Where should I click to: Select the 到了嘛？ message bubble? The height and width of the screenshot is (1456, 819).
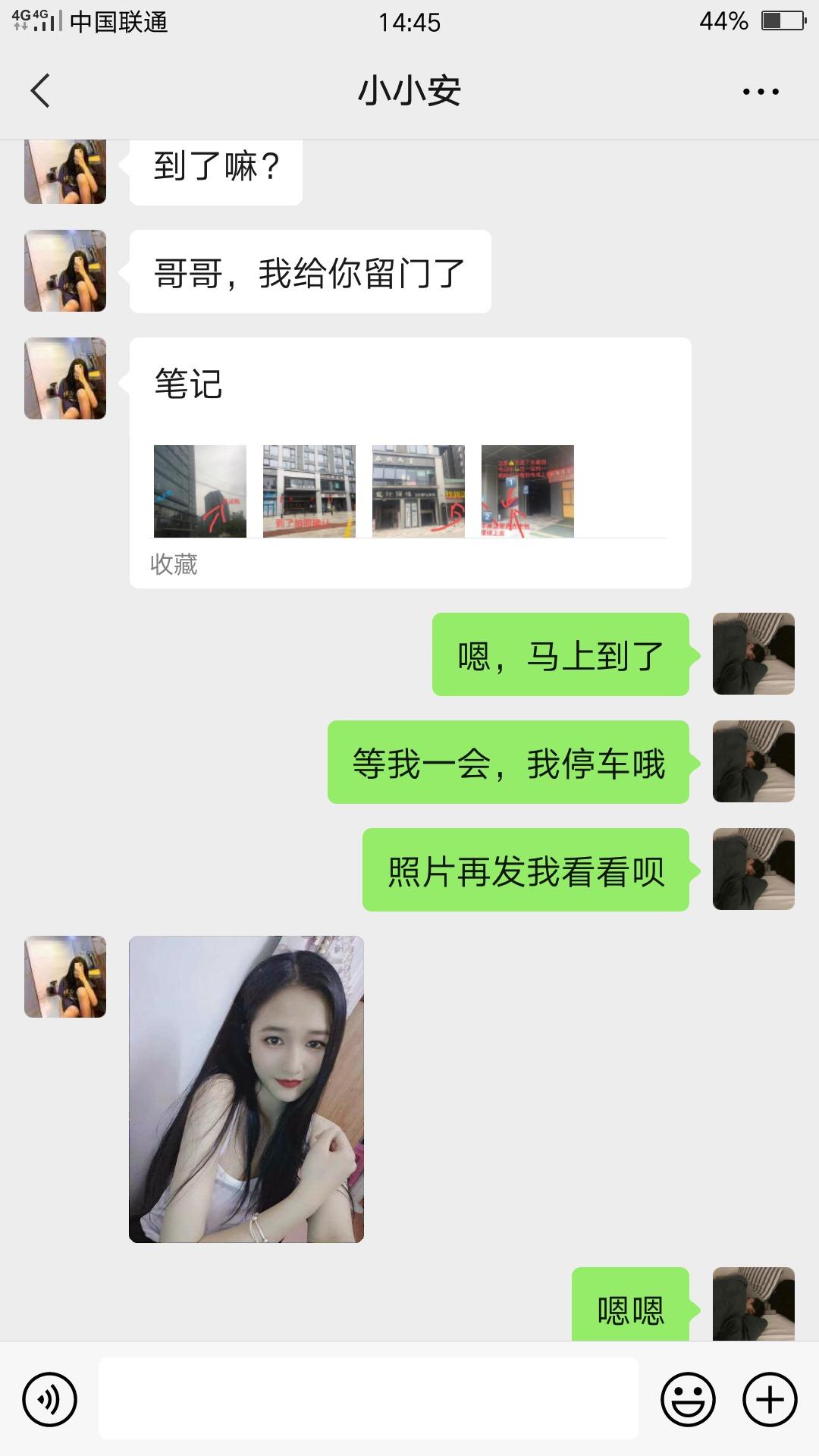click(x=216, y=168)
